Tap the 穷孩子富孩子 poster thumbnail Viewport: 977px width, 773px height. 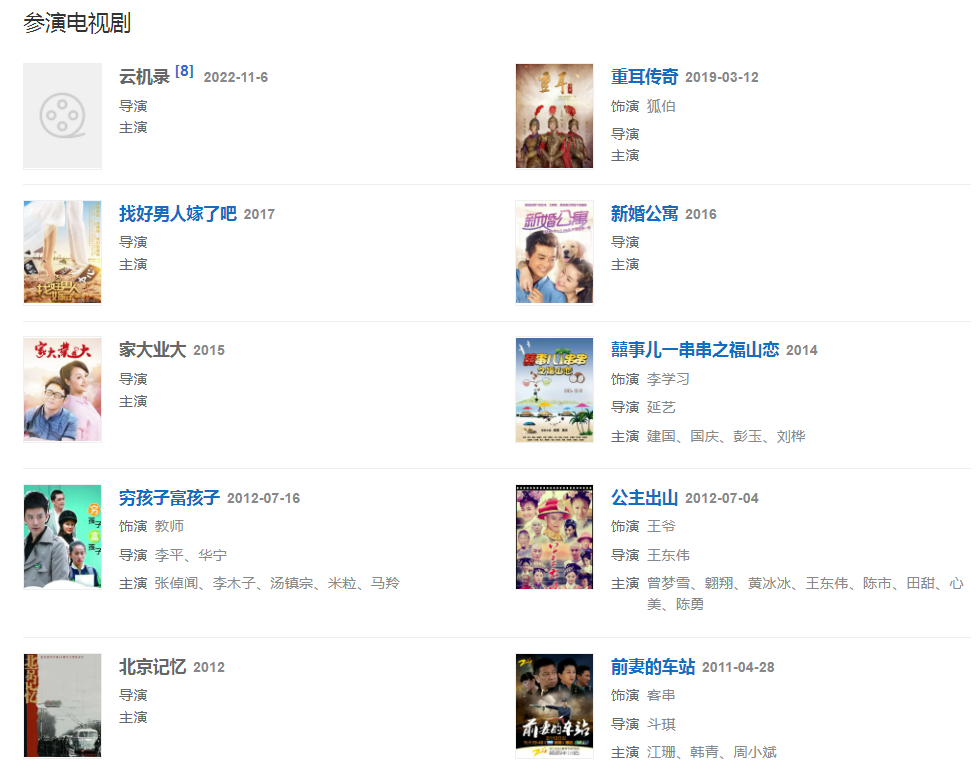point(62,537)
